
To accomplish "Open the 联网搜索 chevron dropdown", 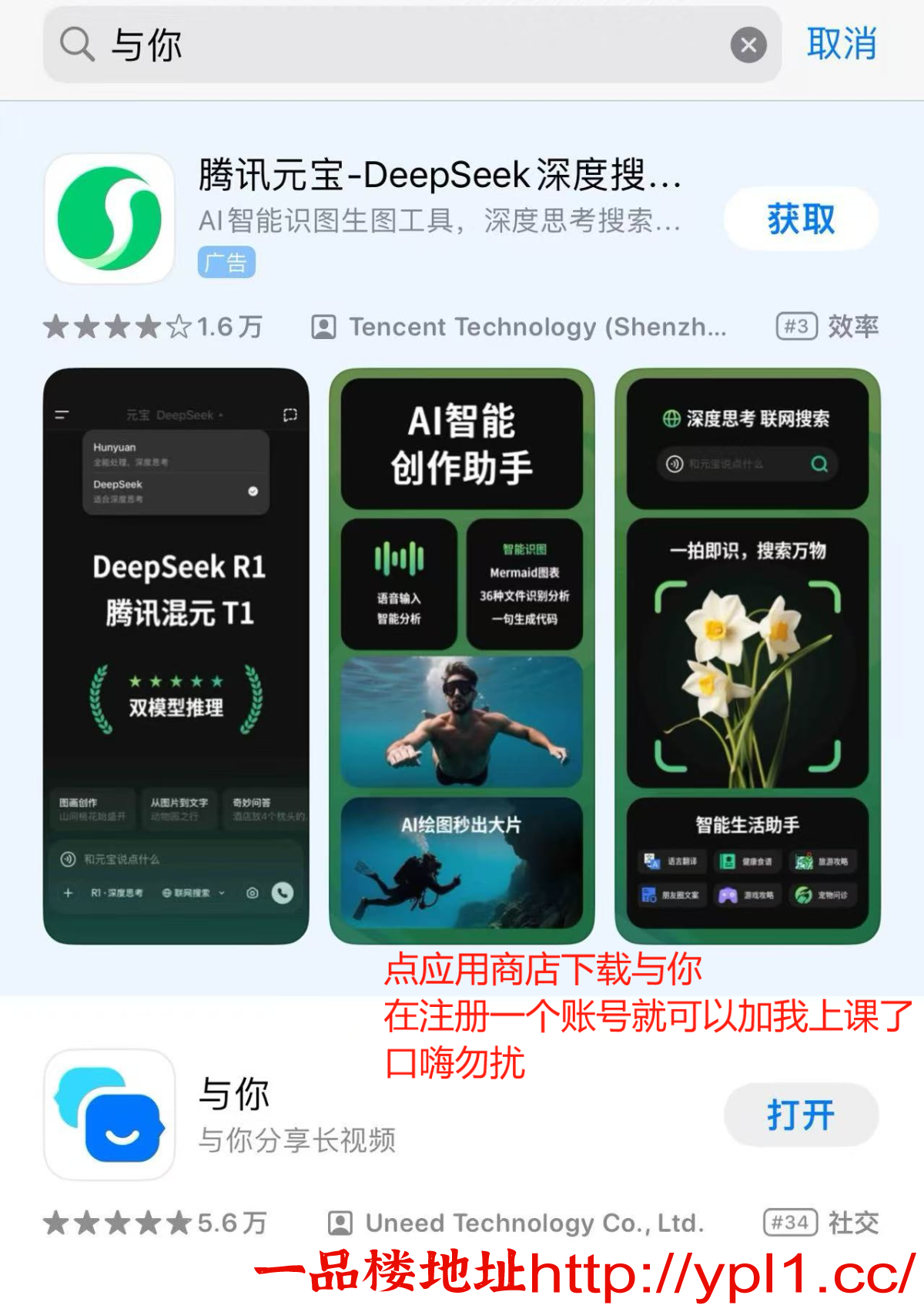I will pyautogui.click(x=221, y=893).
